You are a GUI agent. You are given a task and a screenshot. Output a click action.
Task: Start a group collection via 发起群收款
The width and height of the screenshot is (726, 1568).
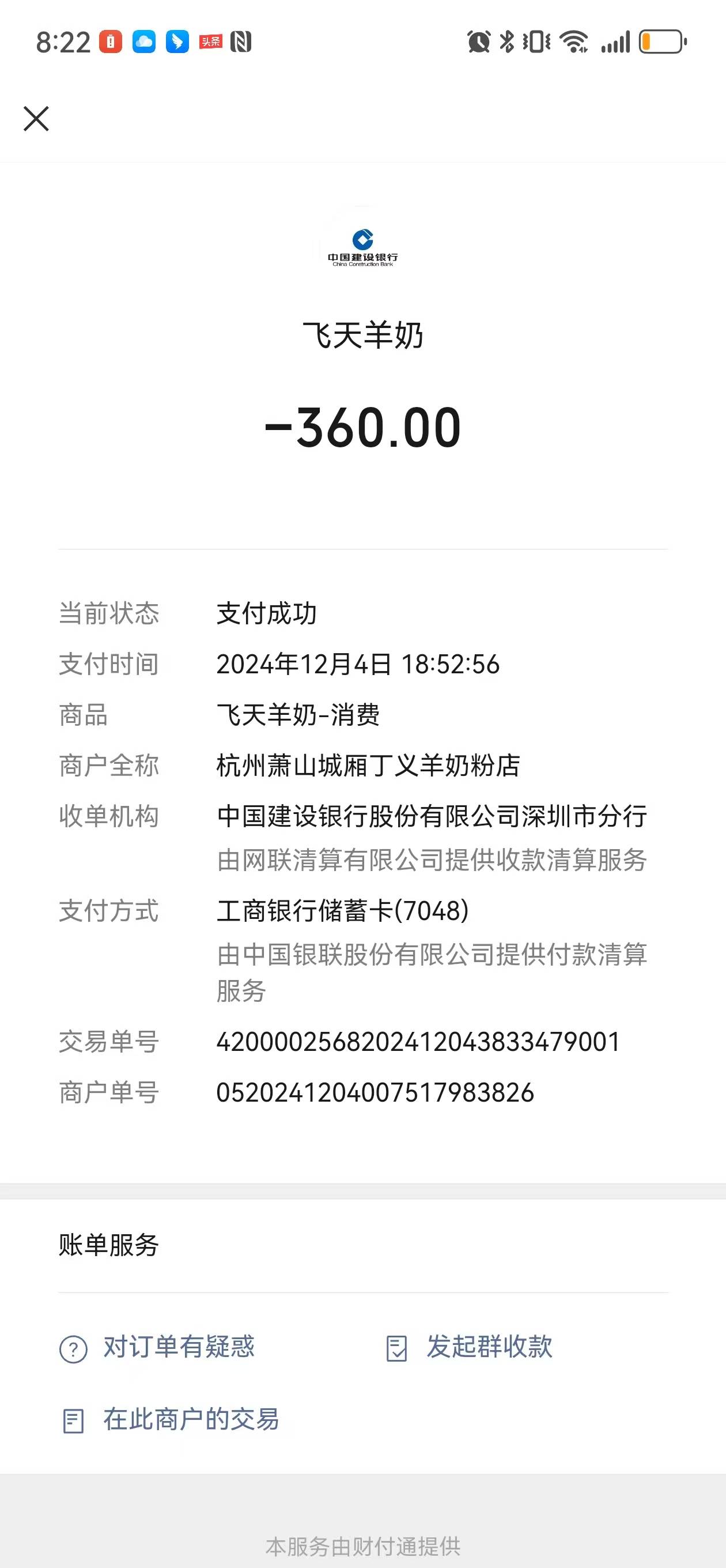pos(488,1347)
